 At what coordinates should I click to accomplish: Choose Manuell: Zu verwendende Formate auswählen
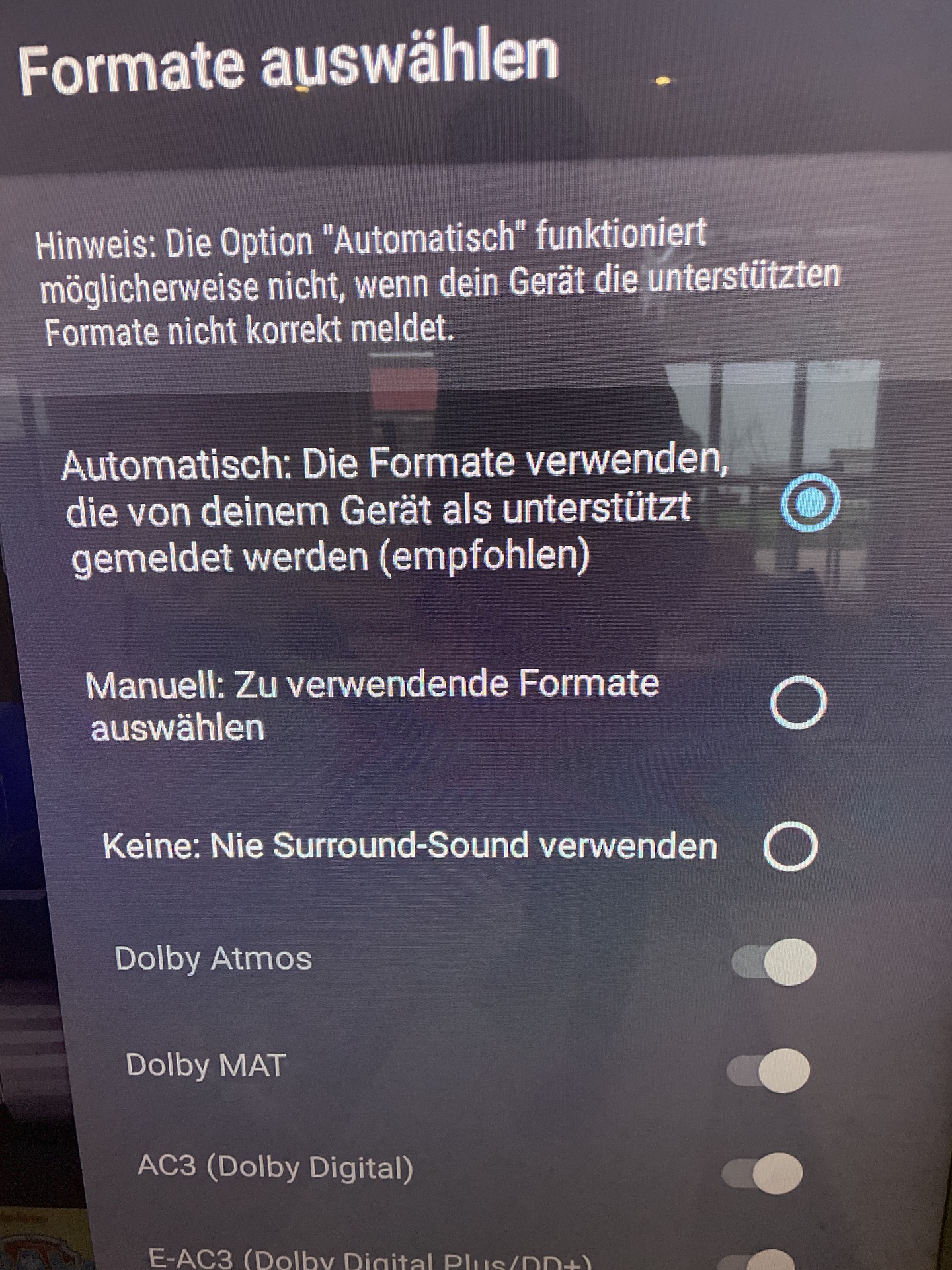[x=798, y=702]
